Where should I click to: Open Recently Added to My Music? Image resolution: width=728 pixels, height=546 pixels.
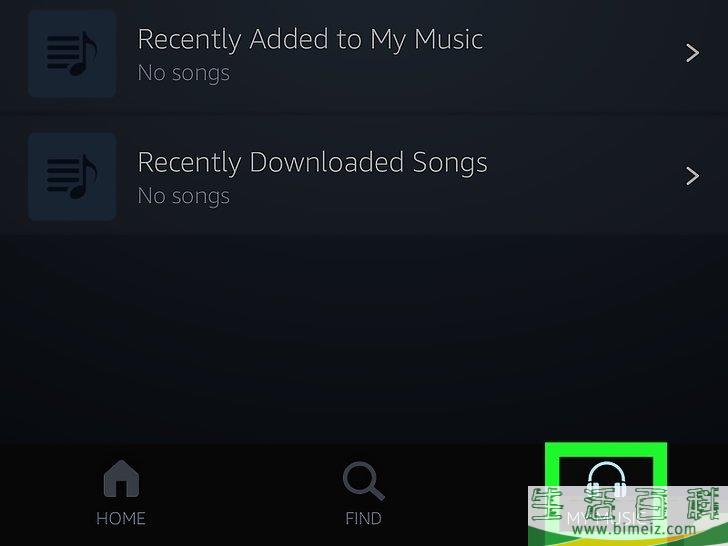[310, 54]
